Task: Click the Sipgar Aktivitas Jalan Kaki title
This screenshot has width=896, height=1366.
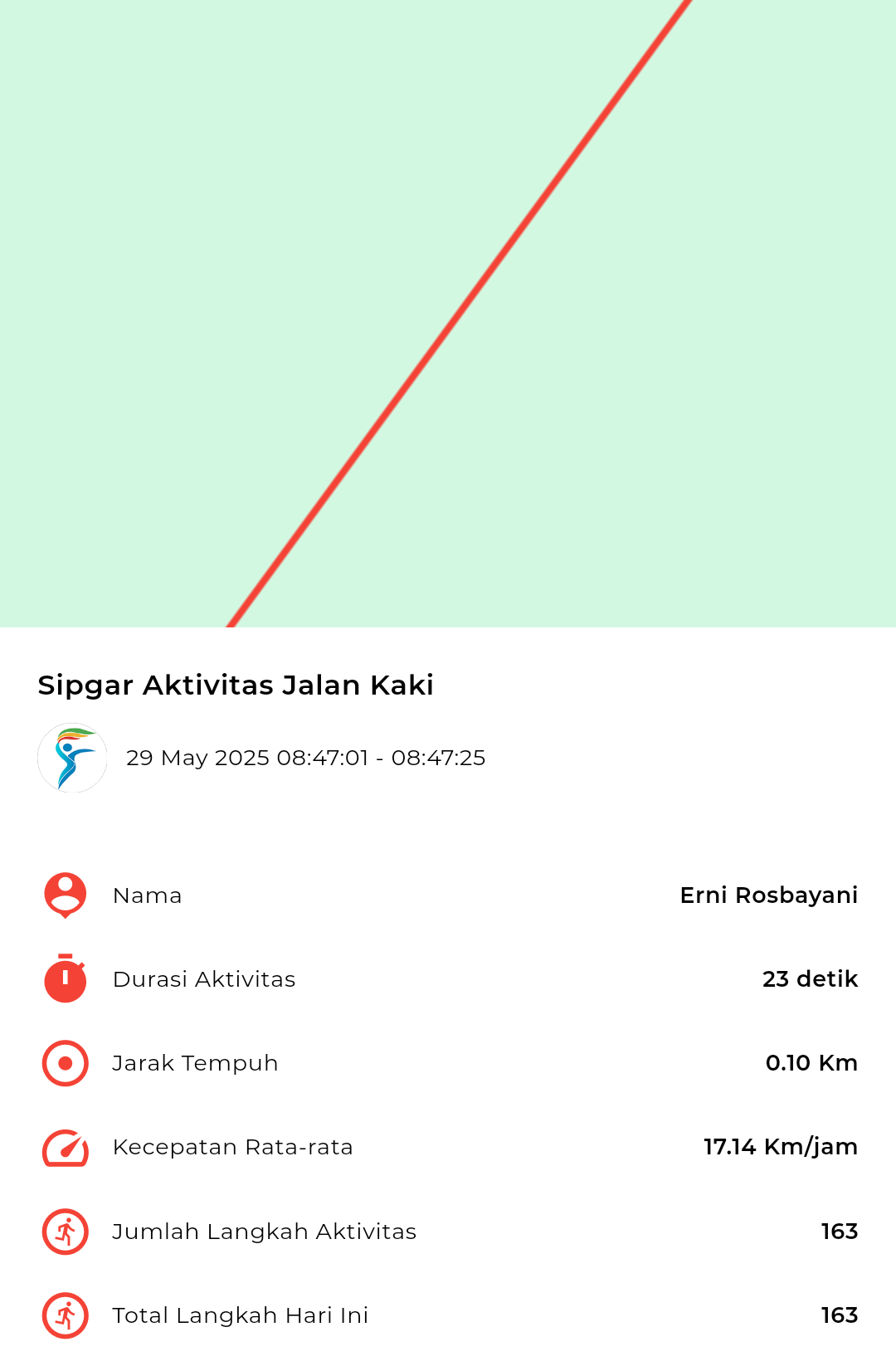Action: point(235,685)
